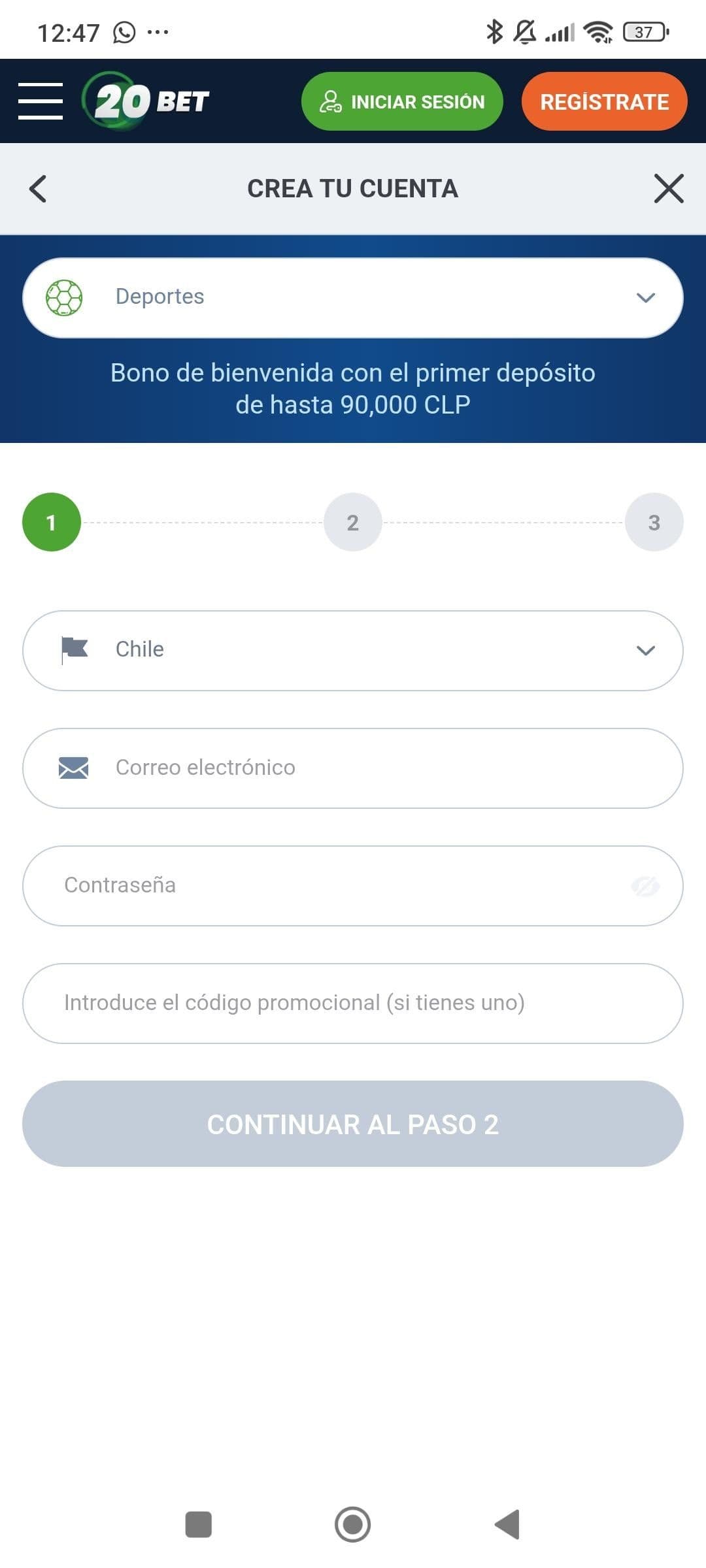Click the envelope icon in the email field
Viewport: 706px width, 1568px height.
tap(73, 768)
